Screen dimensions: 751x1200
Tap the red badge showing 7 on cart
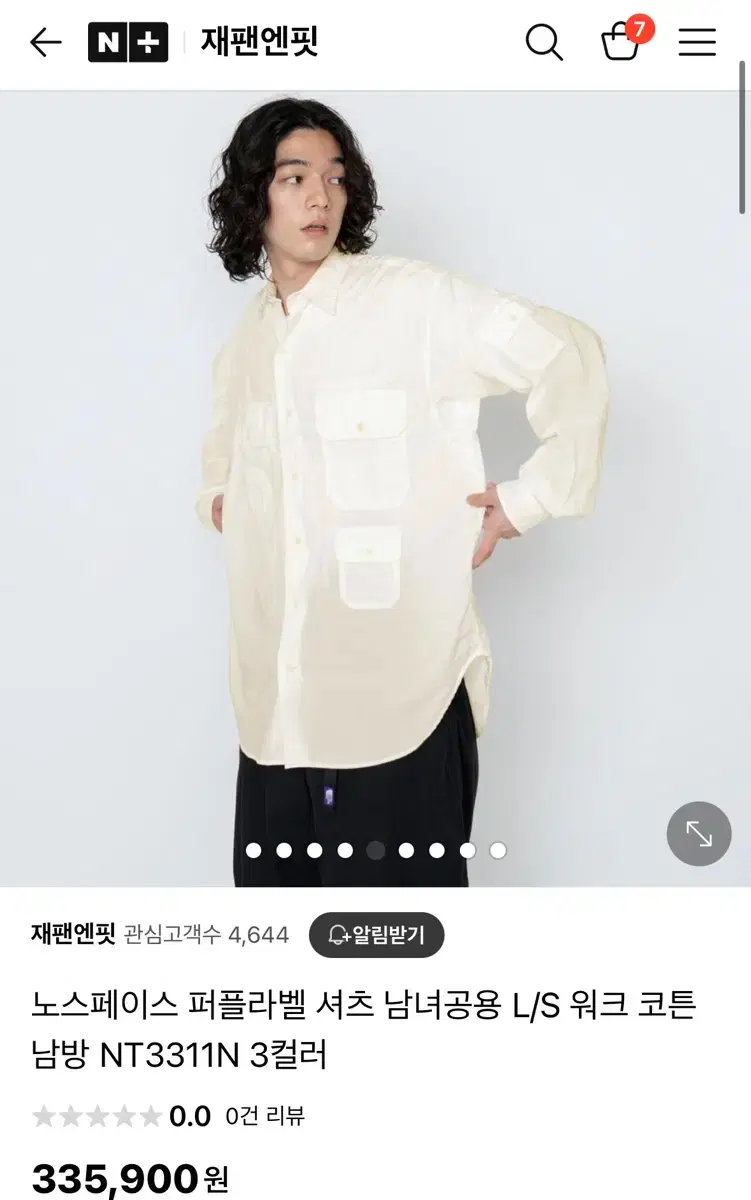[x=641, y=28]
